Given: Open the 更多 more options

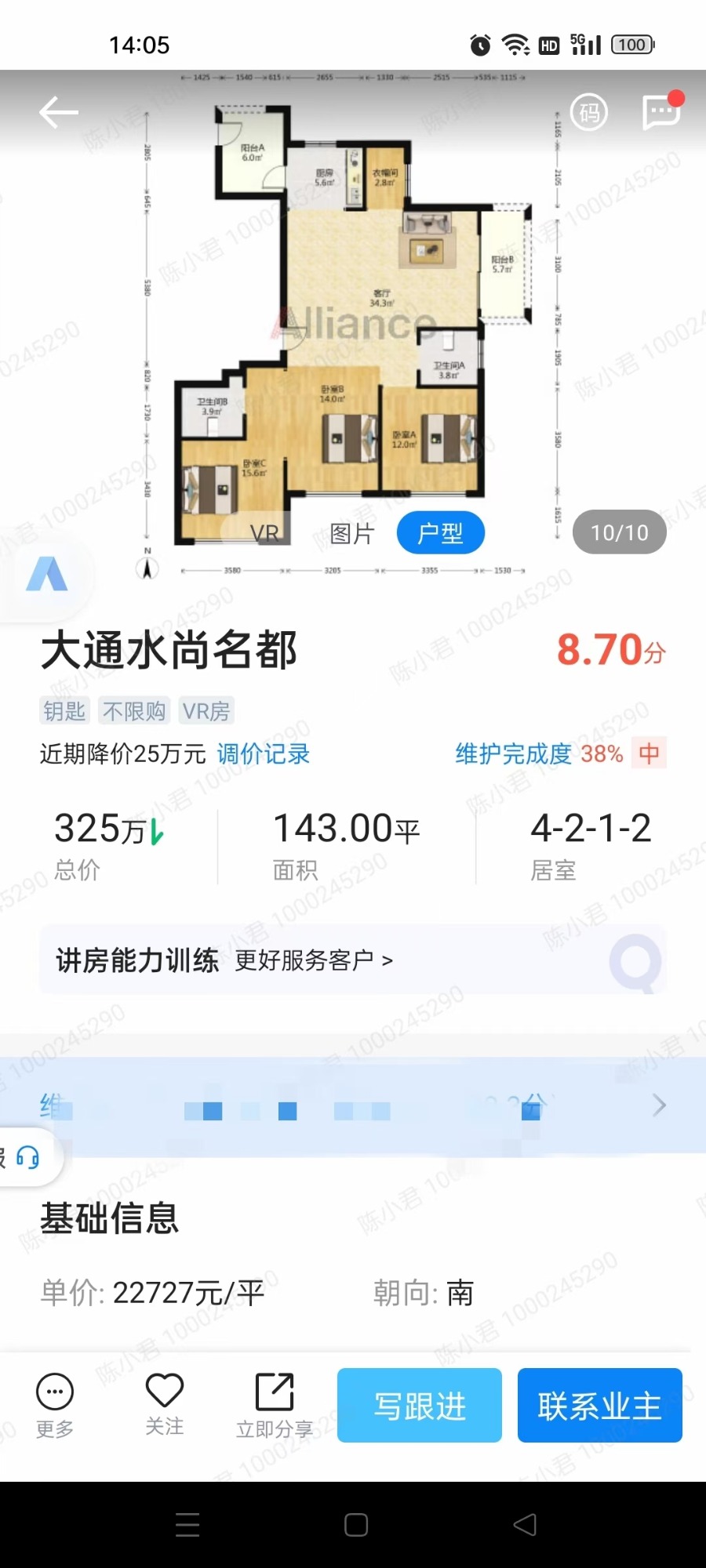Looking at the screenshot, I should coord(55,1405).
